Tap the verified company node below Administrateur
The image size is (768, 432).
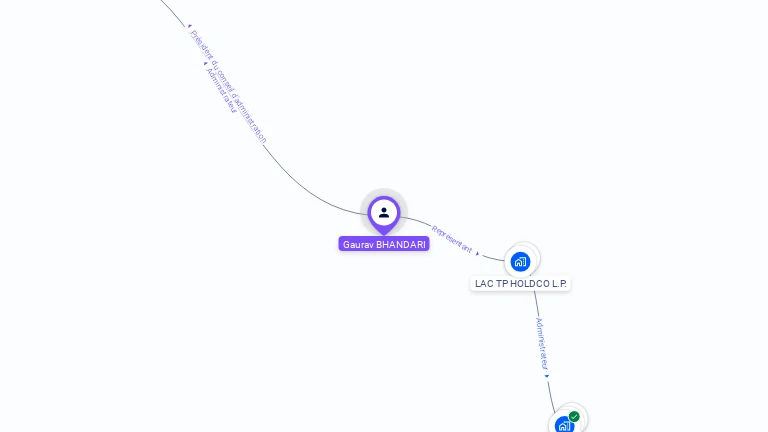click(x=566, y=423)
